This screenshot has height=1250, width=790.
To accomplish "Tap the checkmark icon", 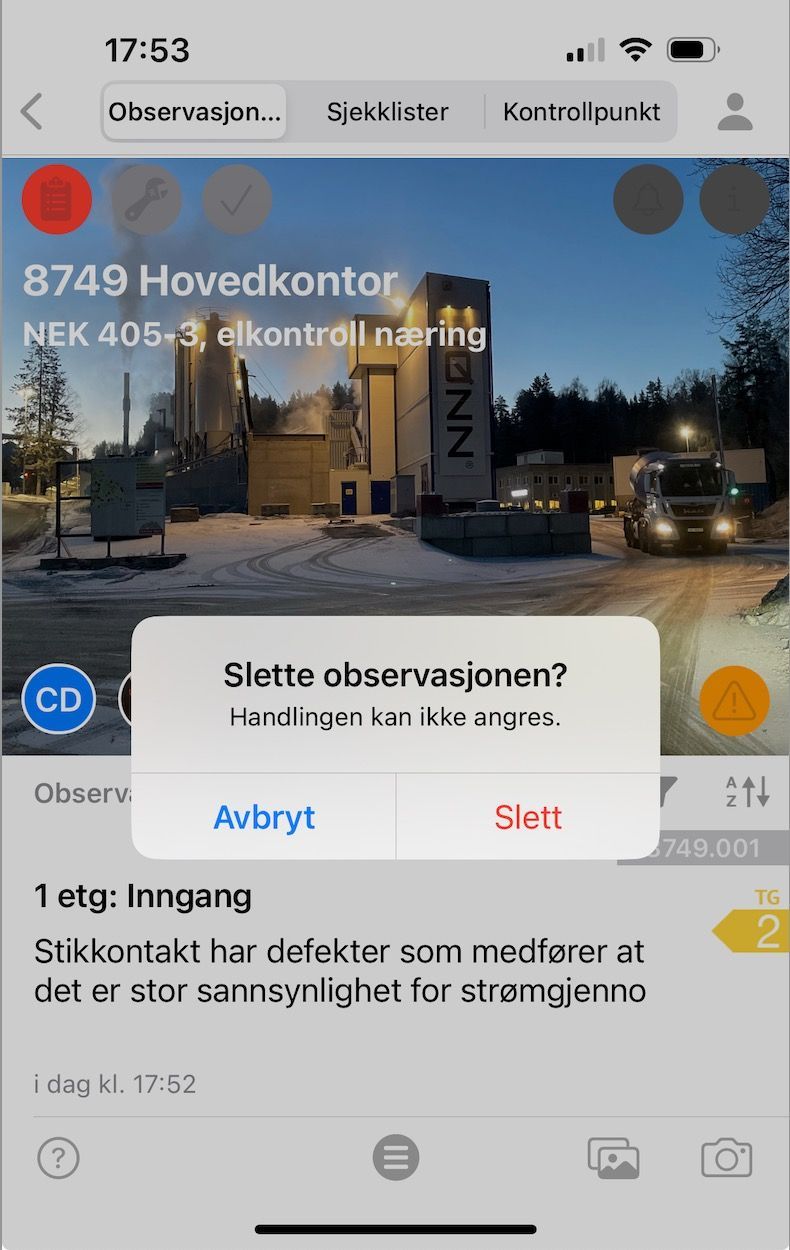I will pos(237,200).
